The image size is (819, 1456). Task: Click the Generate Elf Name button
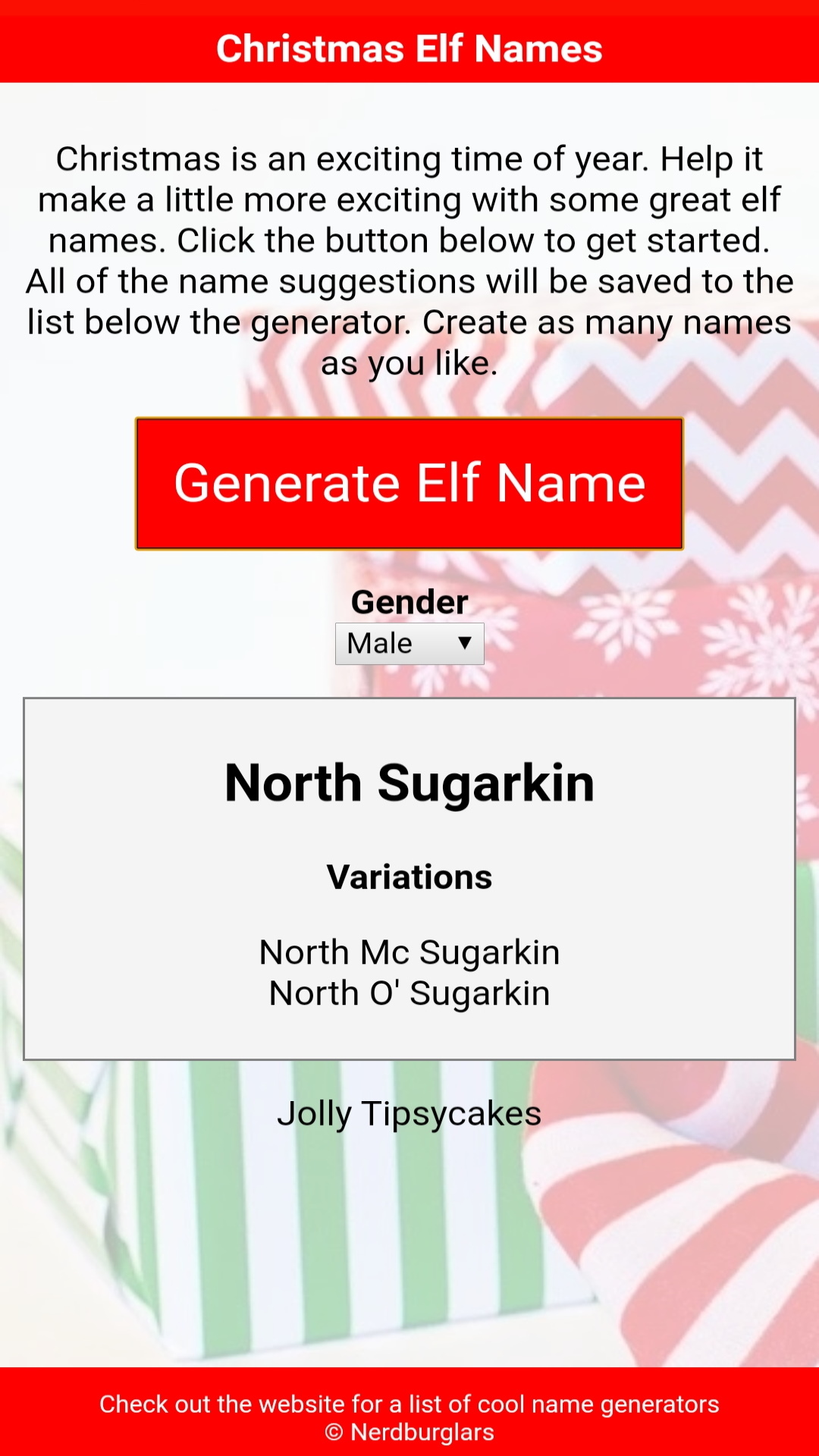[409, 482]
